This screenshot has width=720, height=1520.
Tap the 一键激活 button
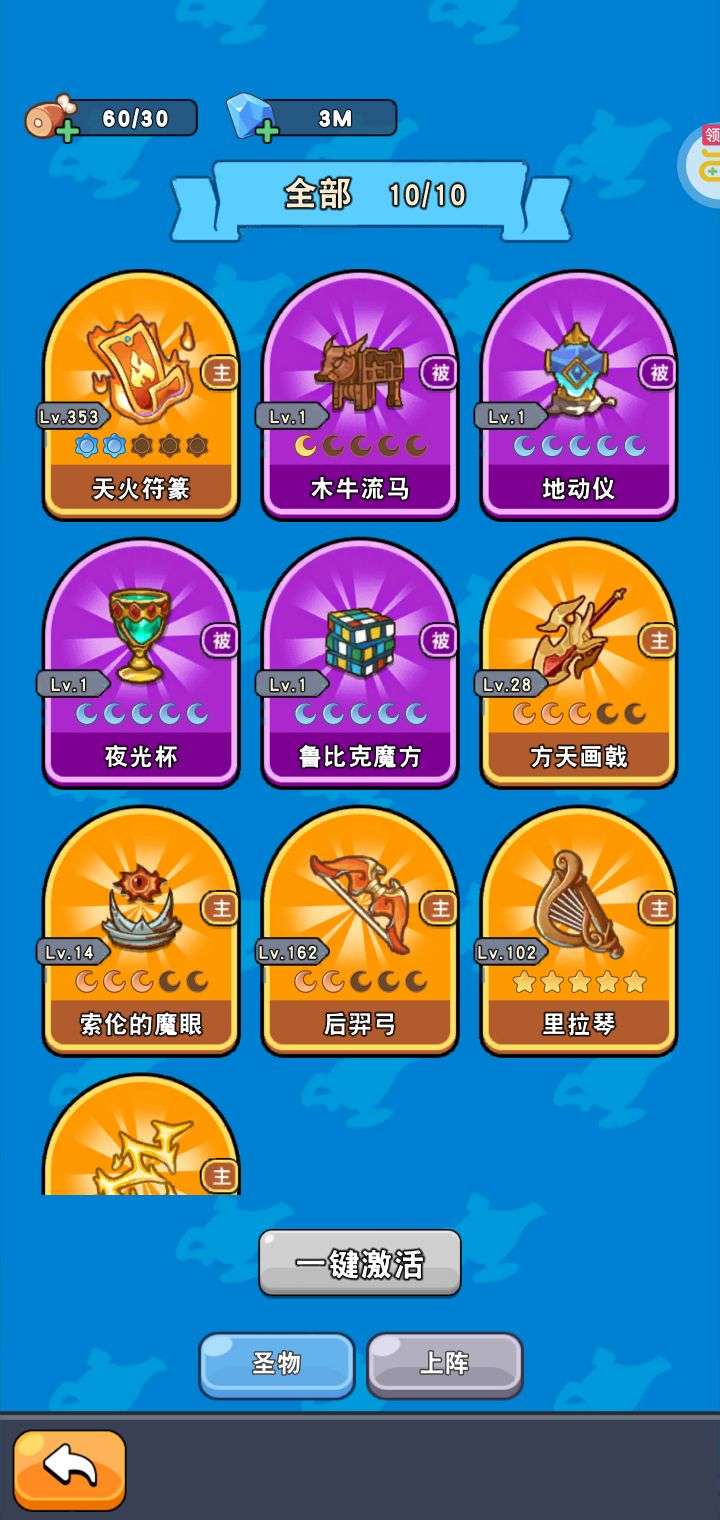click(360, 1264)
